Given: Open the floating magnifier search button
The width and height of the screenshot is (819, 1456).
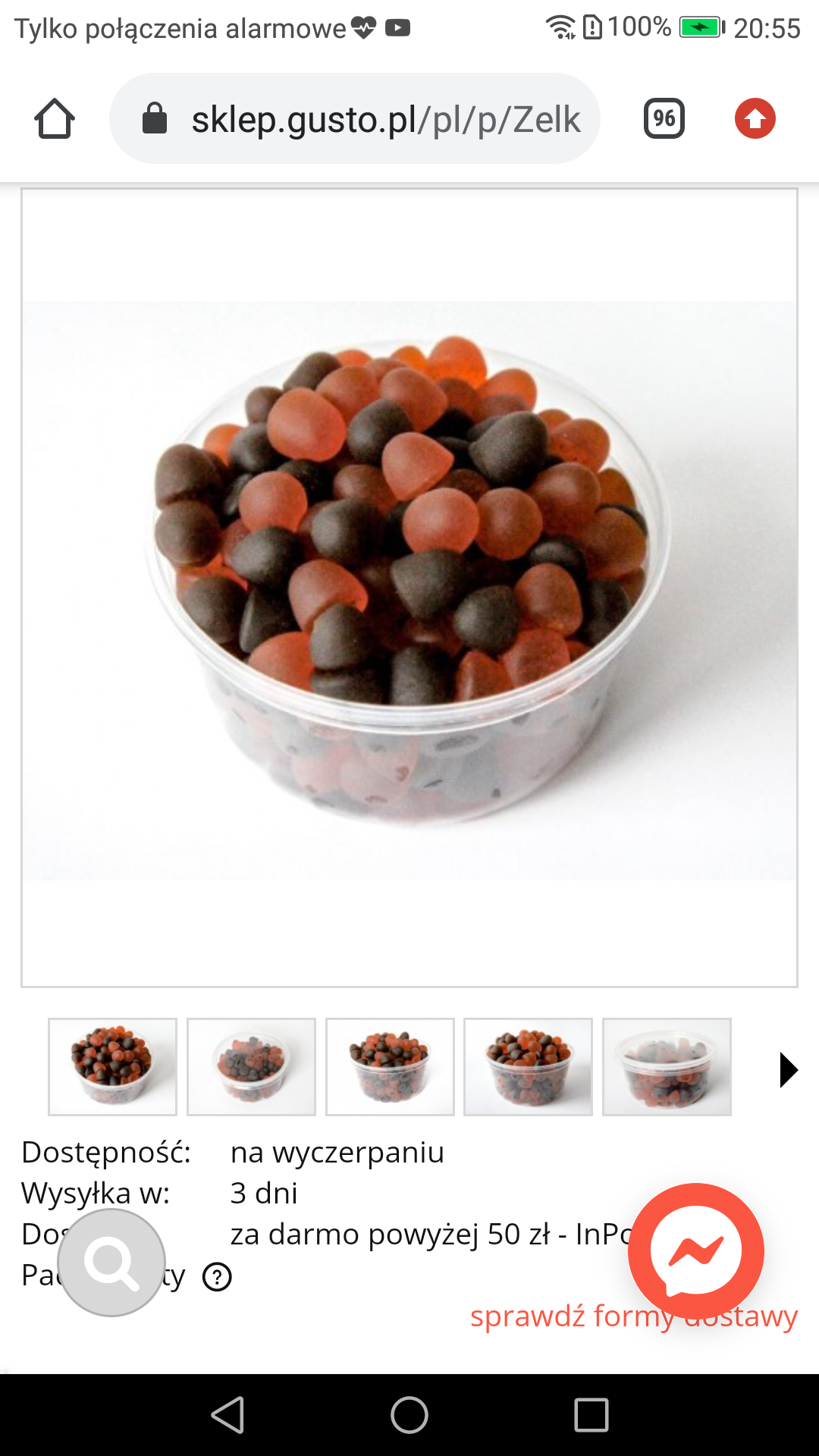Looking at the screenshot, I should click(111, 1263).
